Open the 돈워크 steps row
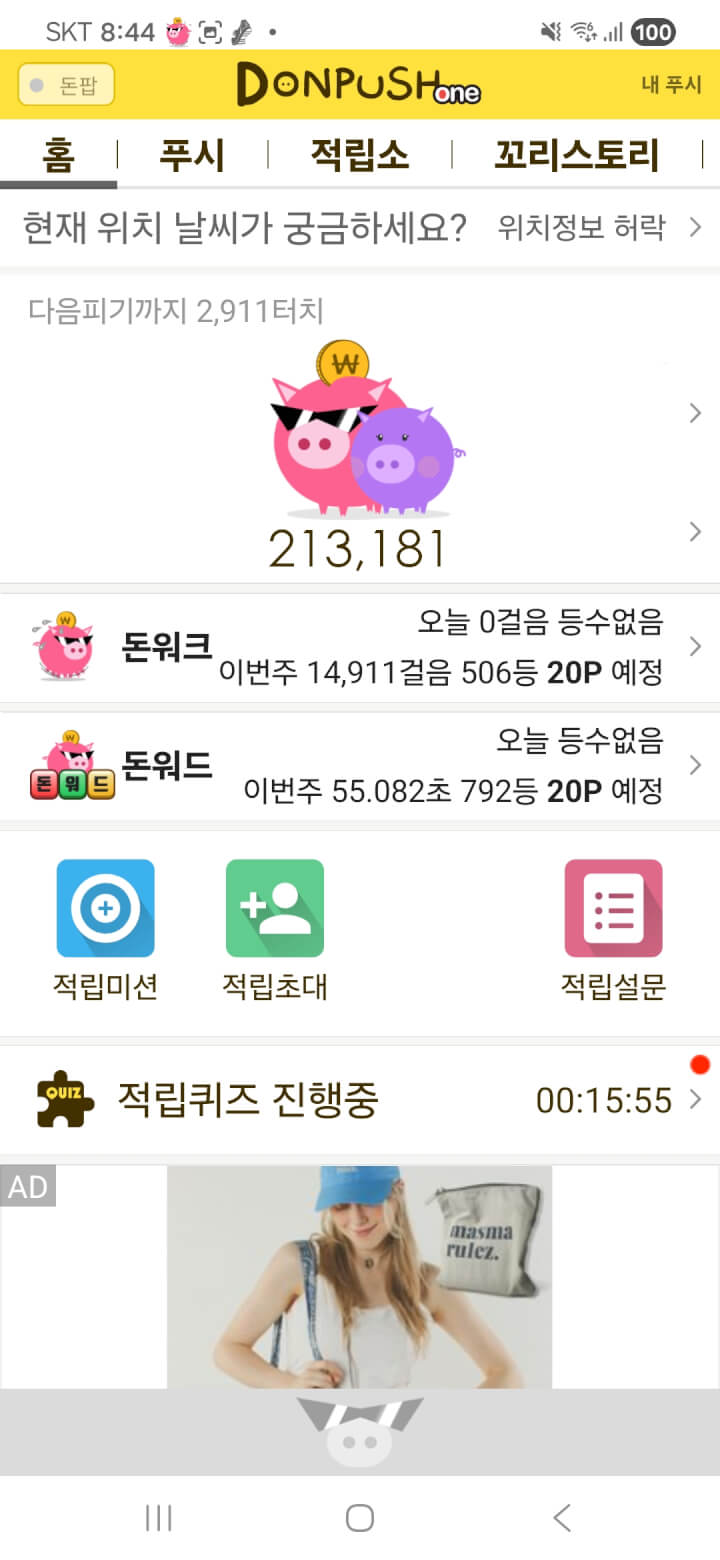 tap(360, 648)
